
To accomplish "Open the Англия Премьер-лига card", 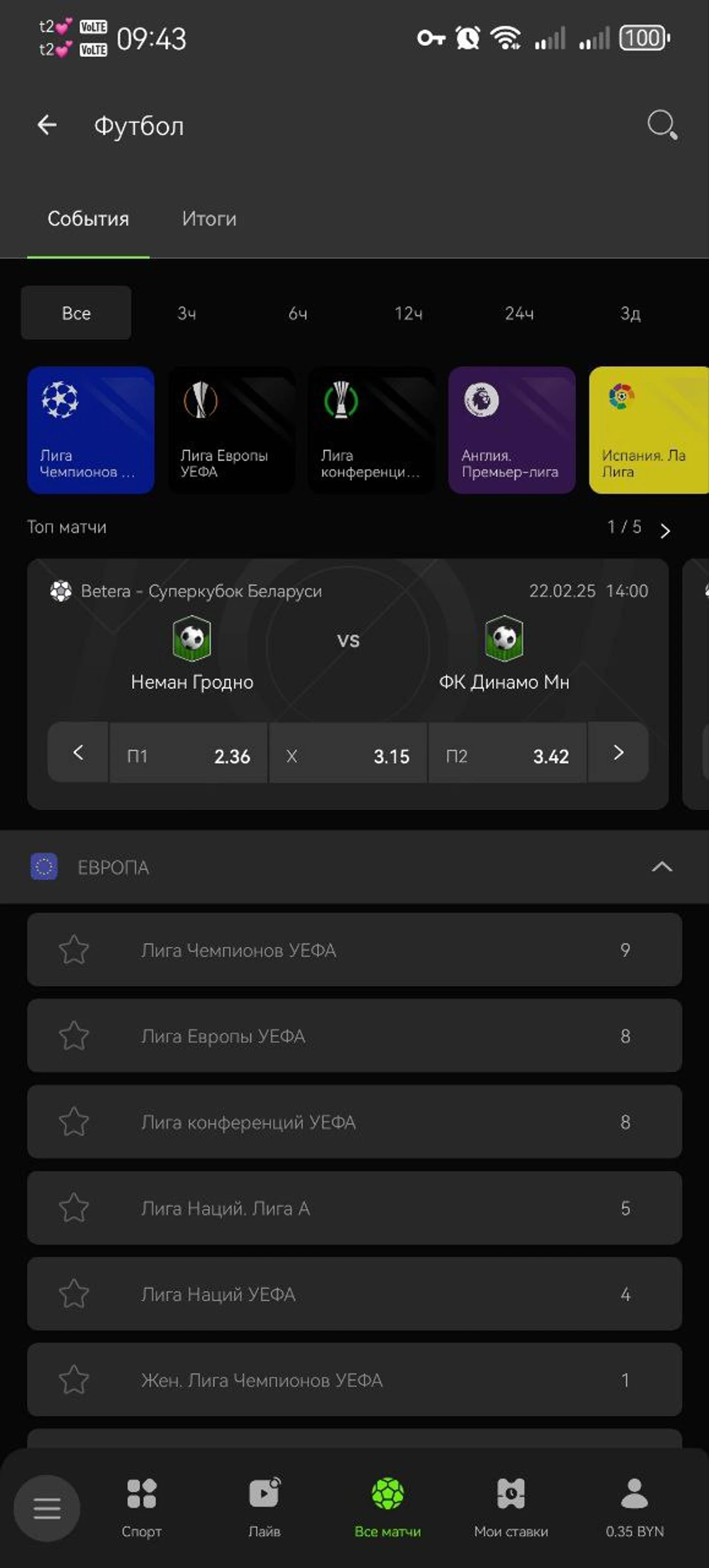I will point(512,430).
